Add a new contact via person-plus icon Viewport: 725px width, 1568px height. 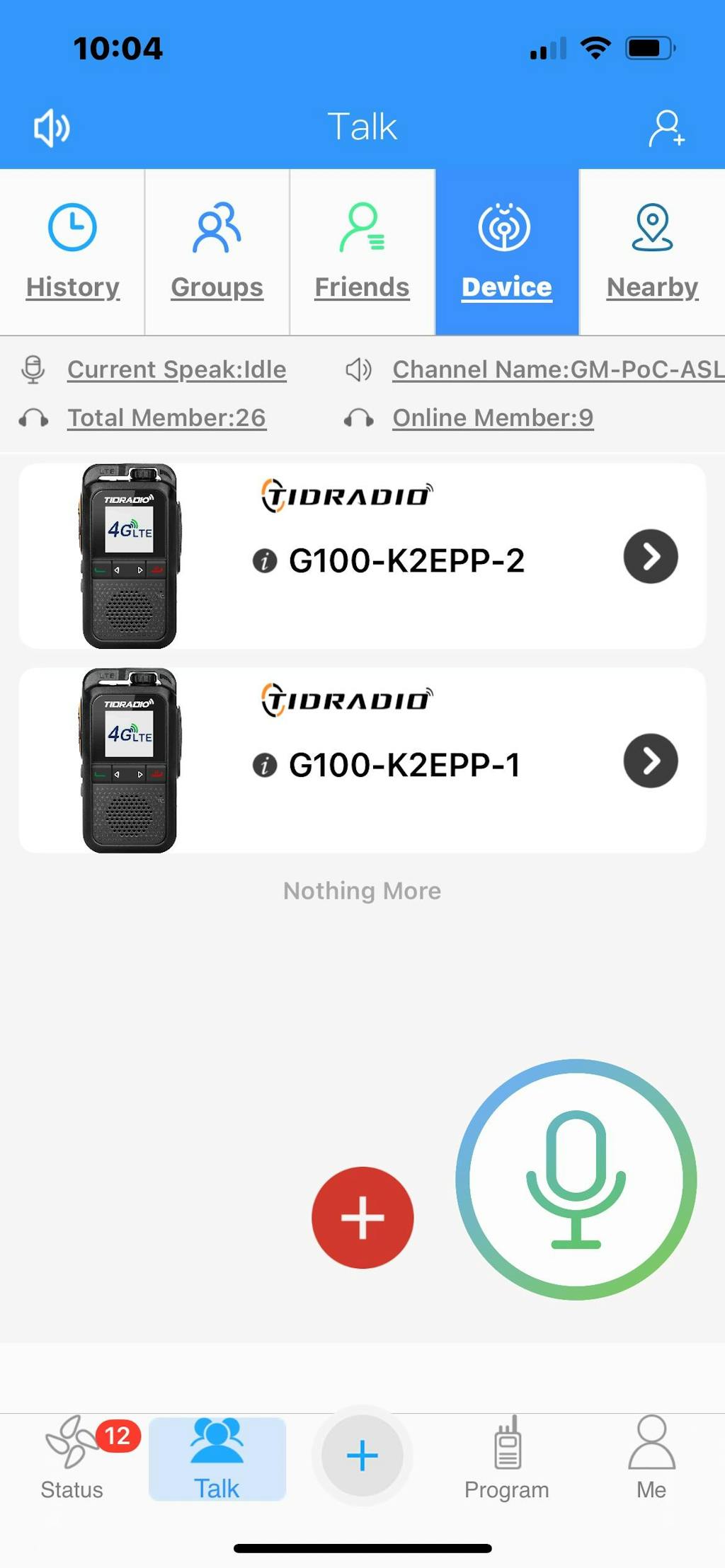pyautogui.click(x=666, y=128)
